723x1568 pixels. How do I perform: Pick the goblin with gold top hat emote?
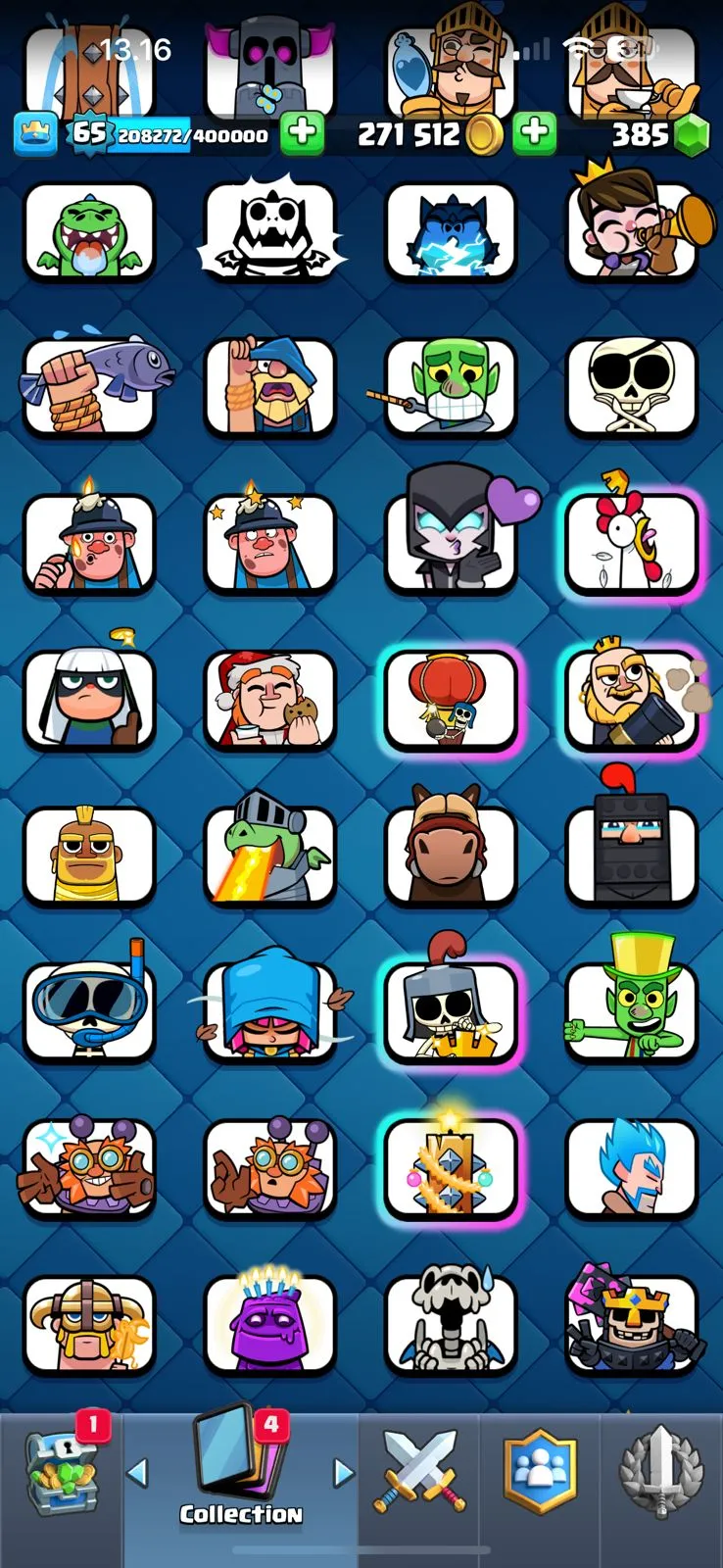pos(632,1011)
